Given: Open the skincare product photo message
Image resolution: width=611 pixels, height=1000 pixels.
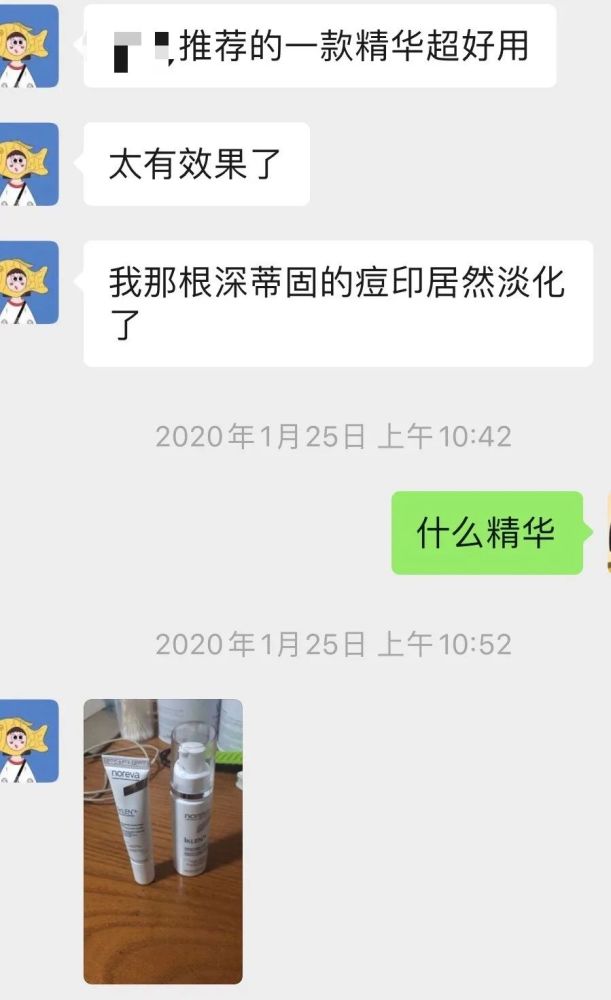Looking at the screenshot, I should tap(163, 841).
